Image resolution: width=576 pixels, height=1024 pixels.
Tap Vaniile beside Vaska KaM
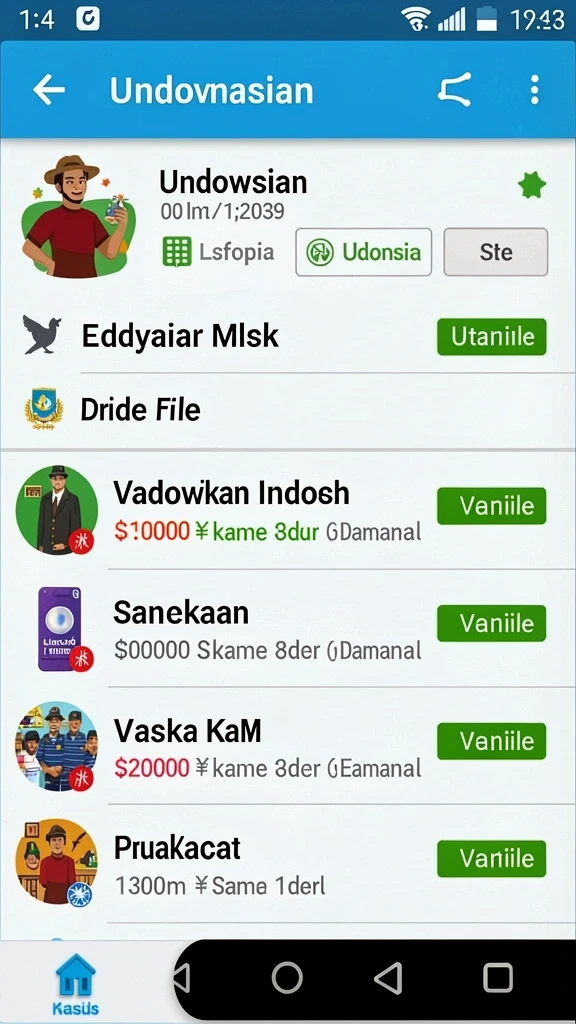[492, 741]
